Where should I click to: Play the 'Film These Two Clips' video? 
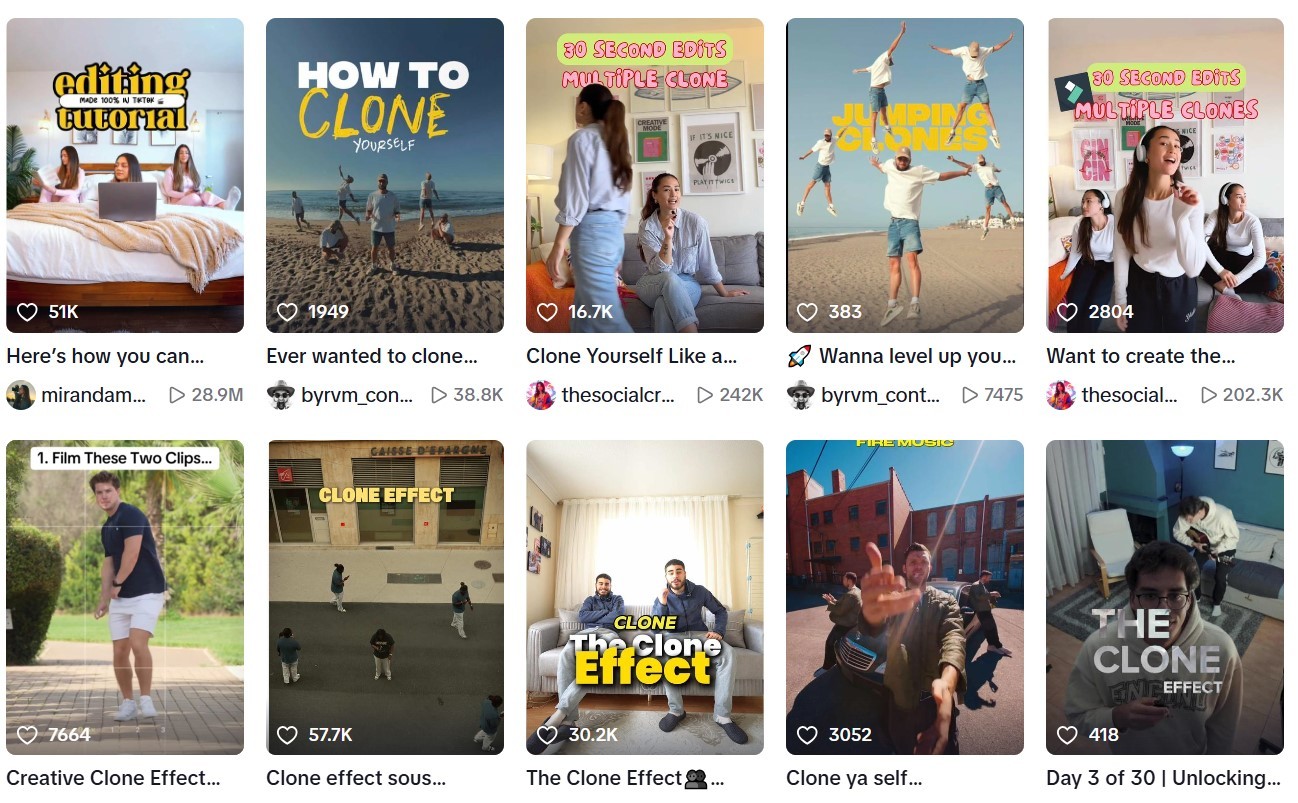125,597
